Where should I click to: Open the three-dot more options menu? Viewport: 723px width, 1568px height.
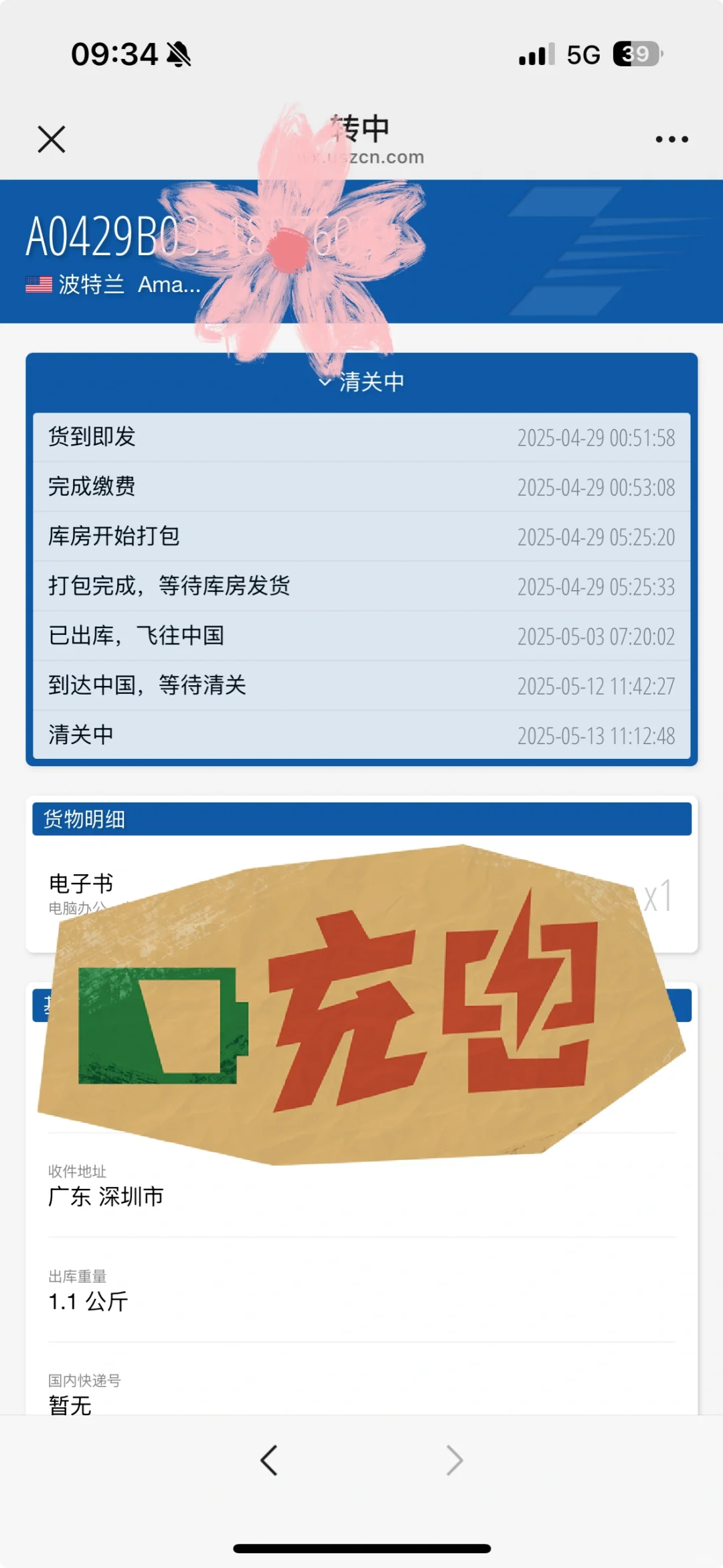coord(671,139)
